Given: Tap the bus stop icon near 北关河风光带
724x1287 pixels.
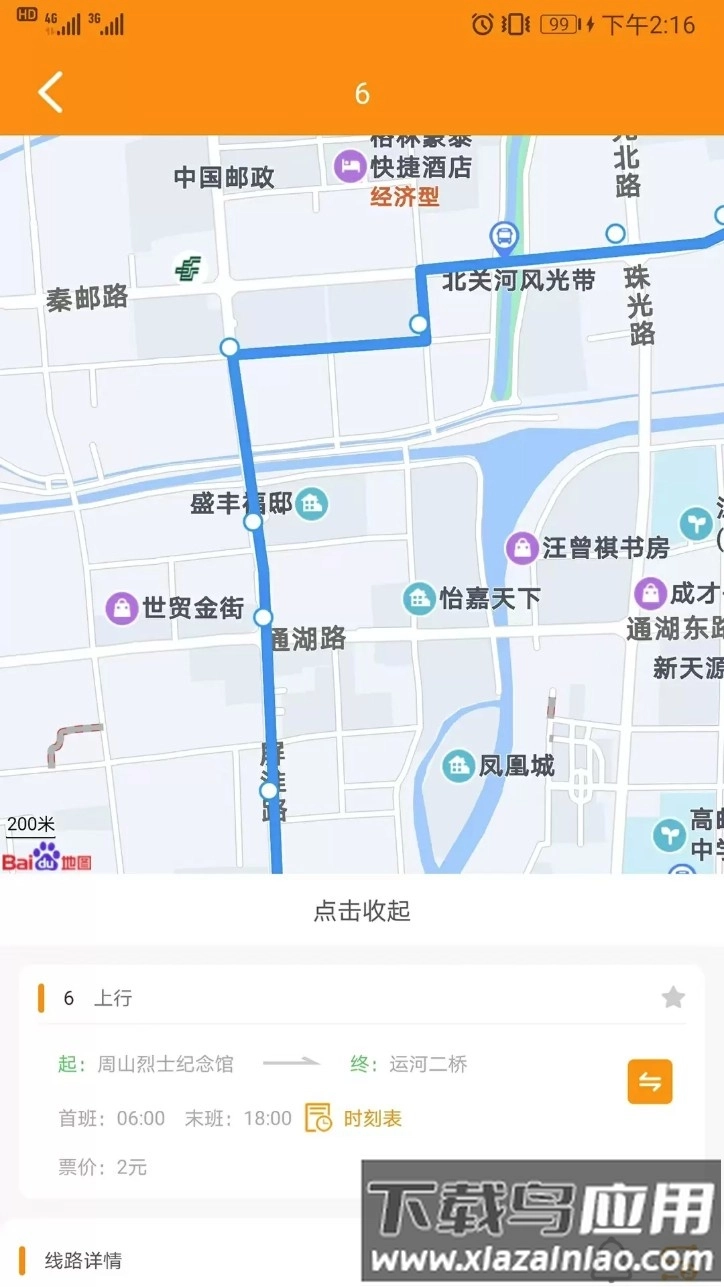Looking at the screenshot, I should point(503,236).
